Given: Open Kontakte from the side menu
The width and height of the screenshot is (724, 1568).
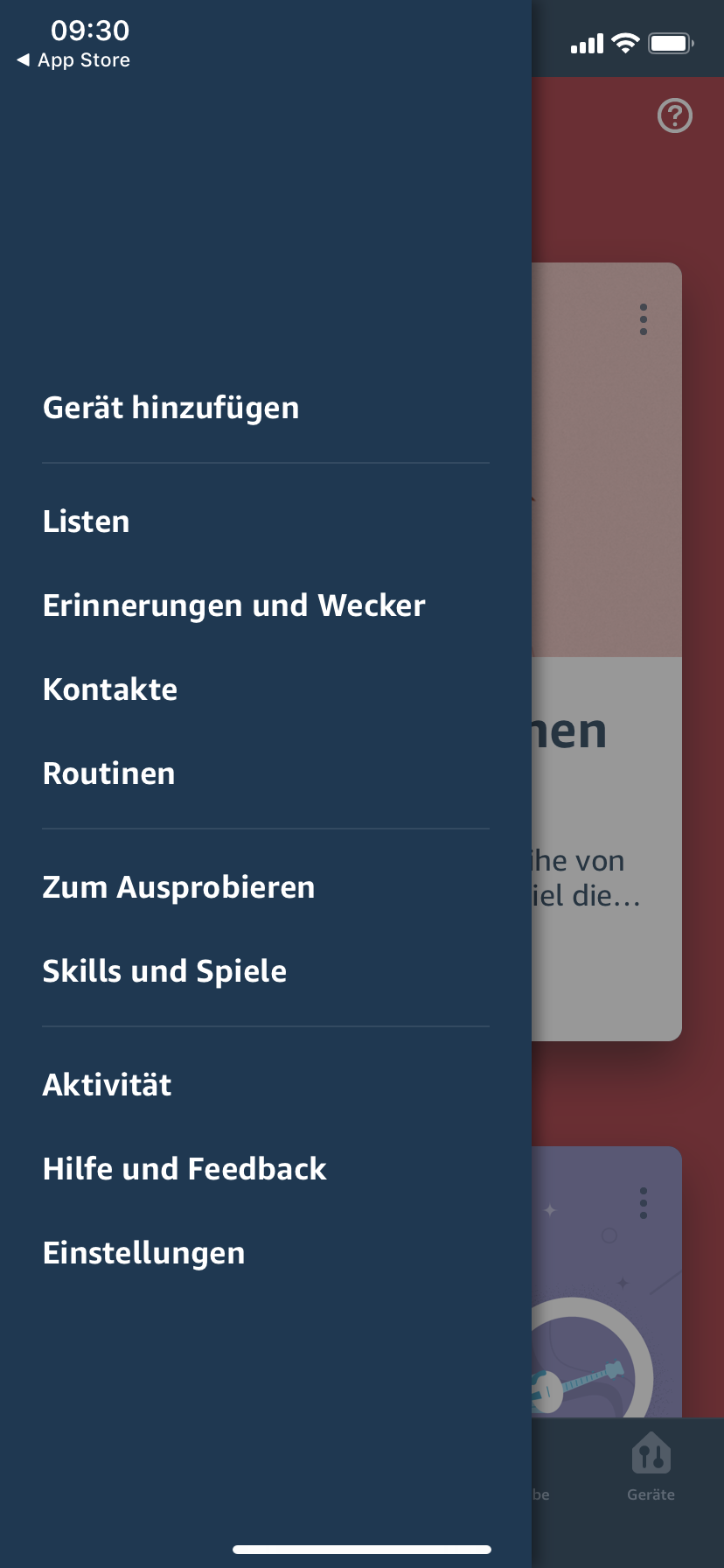Looking at the screenshot, I should click(110, 690).
